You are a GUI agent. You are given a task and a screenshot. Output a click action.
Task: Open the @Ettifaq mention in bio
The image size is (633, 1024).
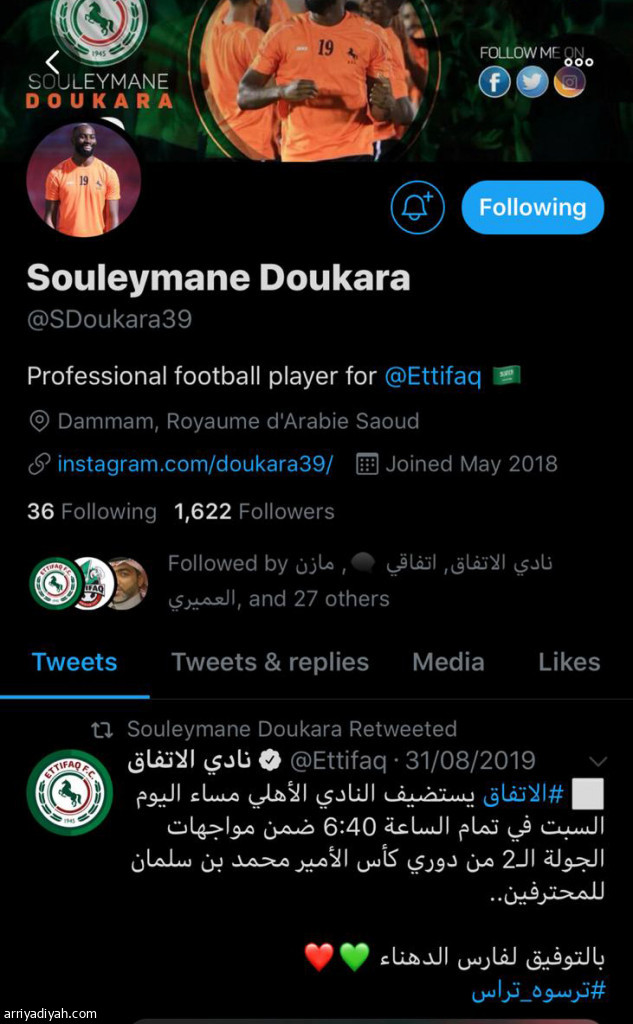point(432,376)
